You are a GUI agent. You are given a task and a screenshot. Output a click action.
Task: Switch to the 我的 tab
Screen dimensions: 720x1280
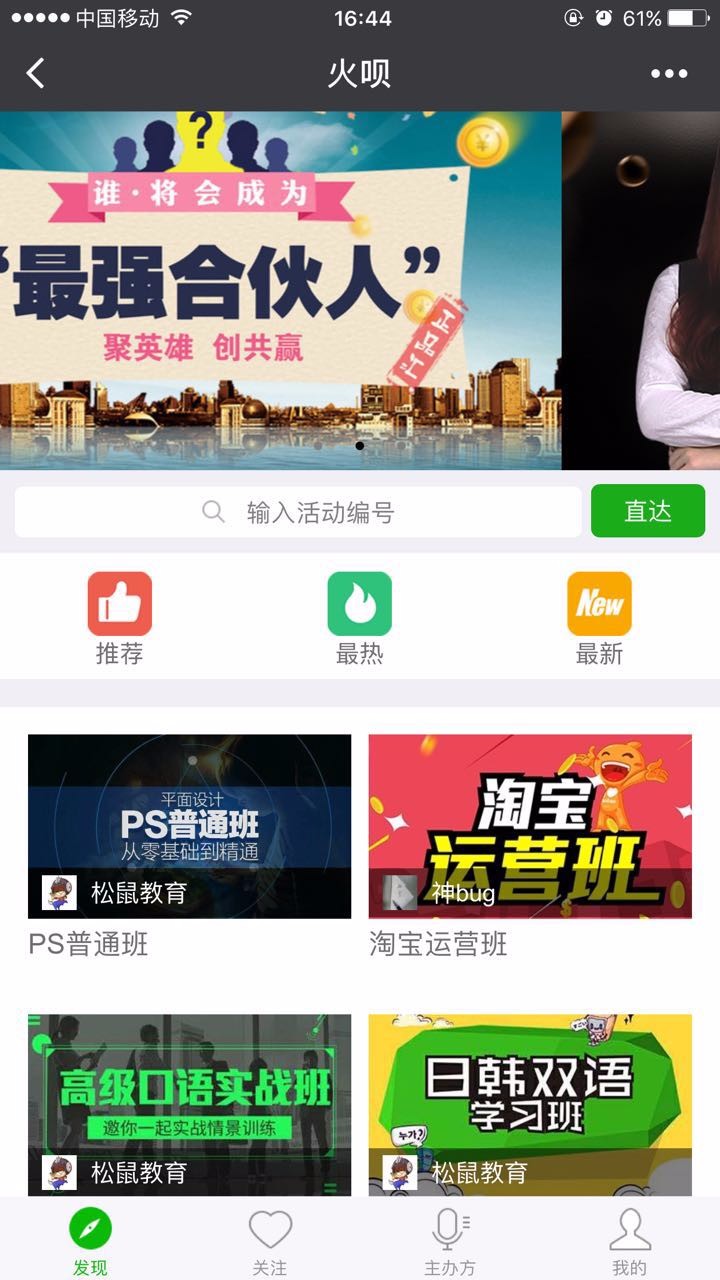[630, 1242]
